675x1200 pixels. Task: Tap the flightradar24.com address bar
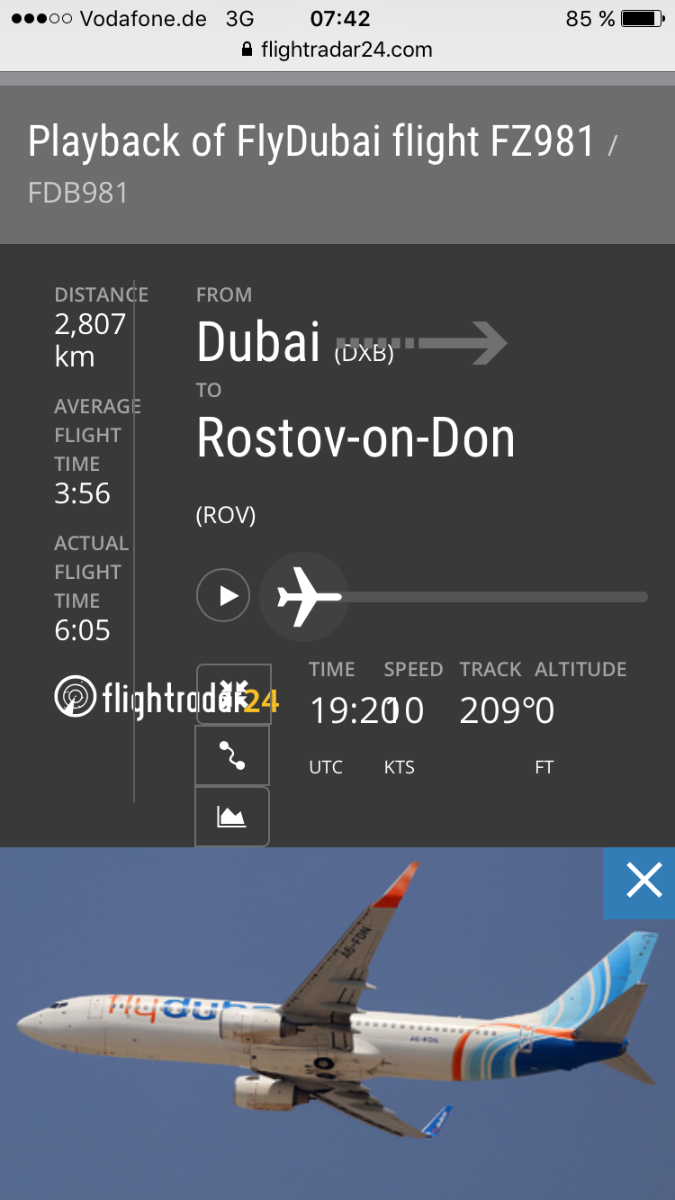point(337,49)
